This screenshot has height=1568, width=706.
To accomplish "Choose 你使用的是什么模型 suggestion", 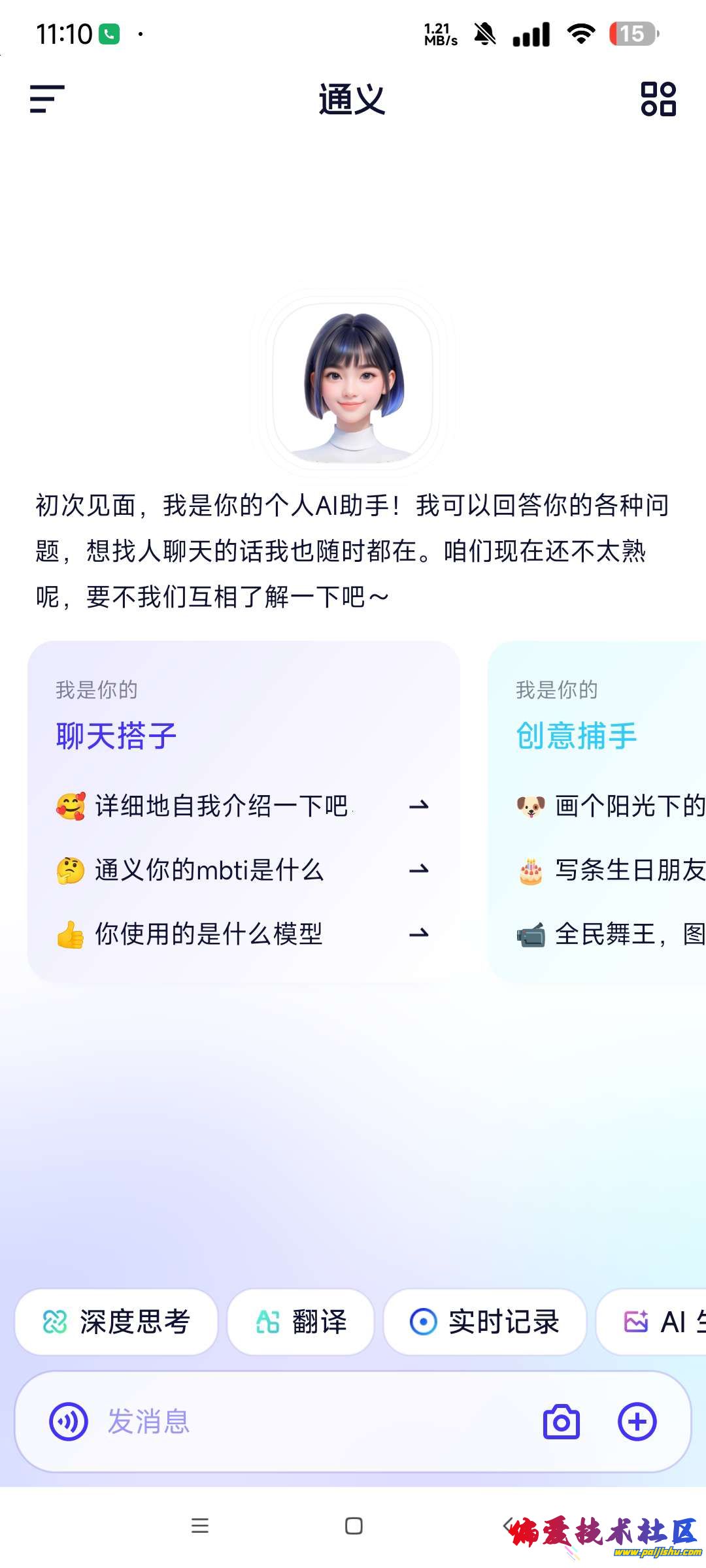I will point(242,934).
